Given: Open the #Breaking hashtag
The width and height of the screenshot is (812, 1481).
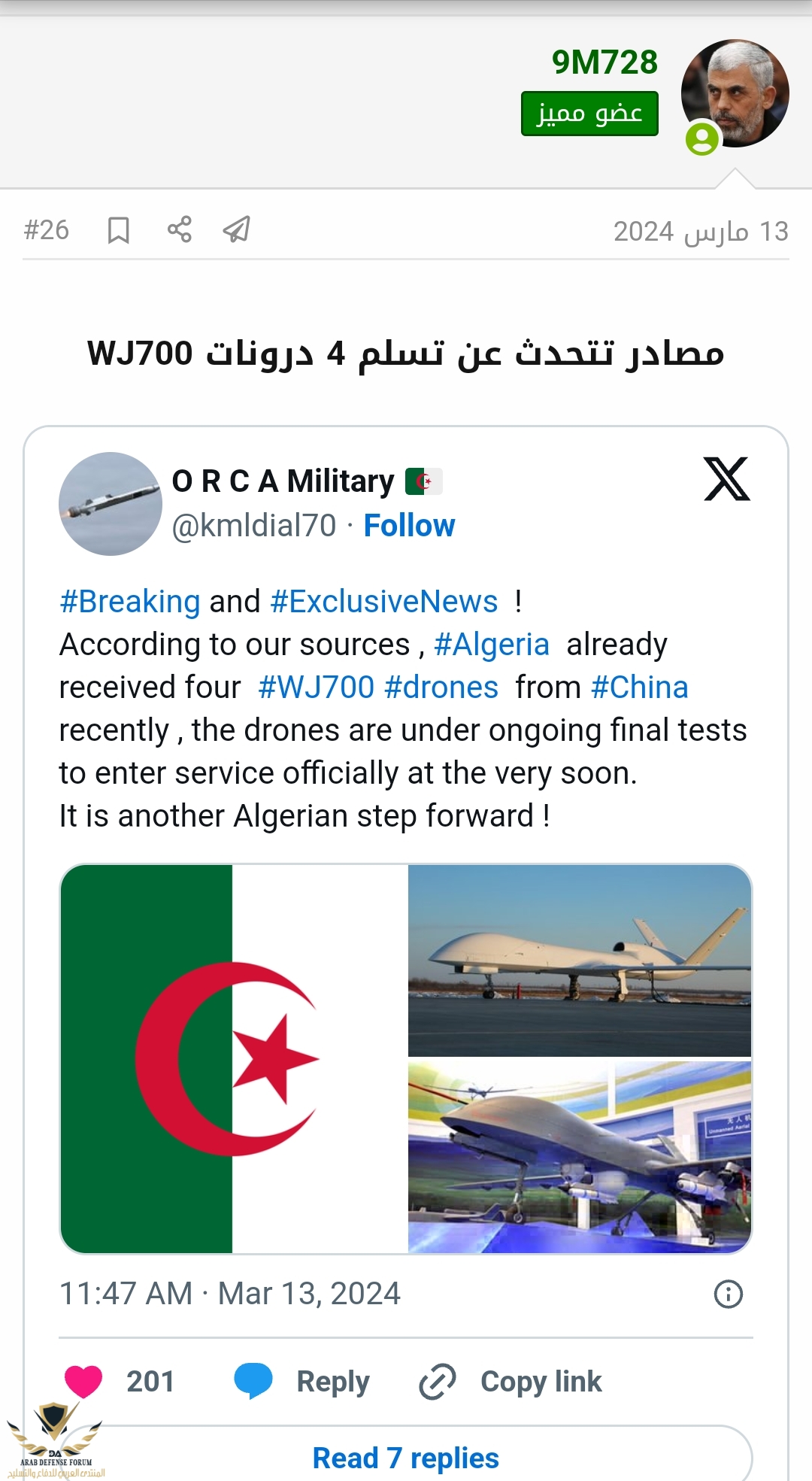Looking at the screenshot, I should pos(130,602).
